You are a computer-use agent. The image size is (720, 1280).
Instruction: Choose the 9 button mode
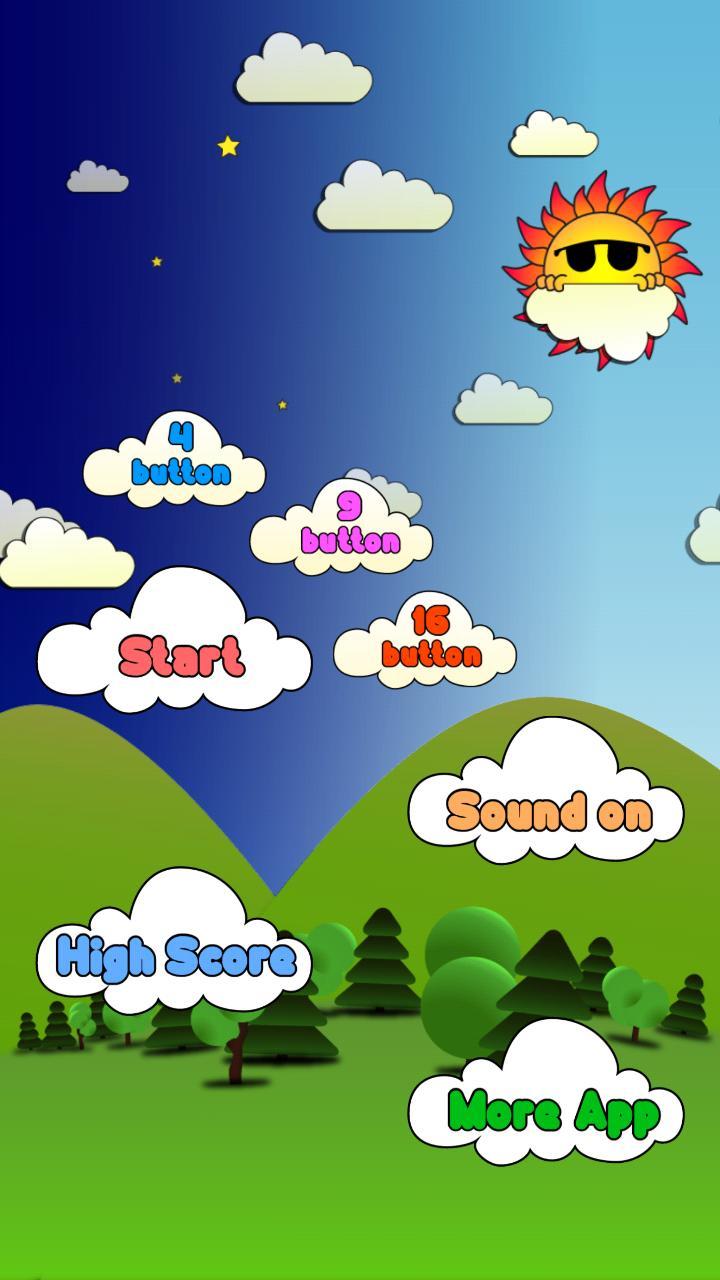(x=348, y=528)
